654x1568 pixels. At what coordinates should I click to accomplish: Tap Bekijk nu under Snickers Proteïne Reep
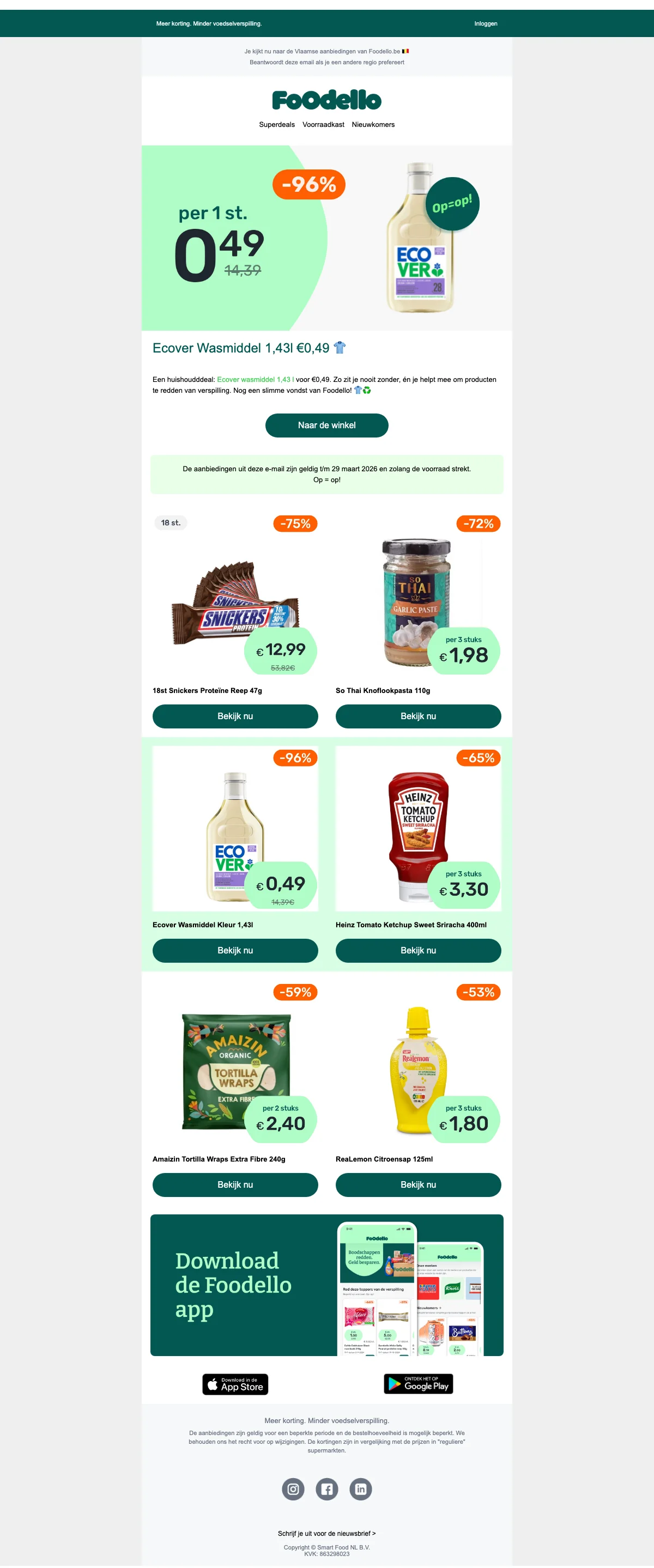tap(235, 716)
